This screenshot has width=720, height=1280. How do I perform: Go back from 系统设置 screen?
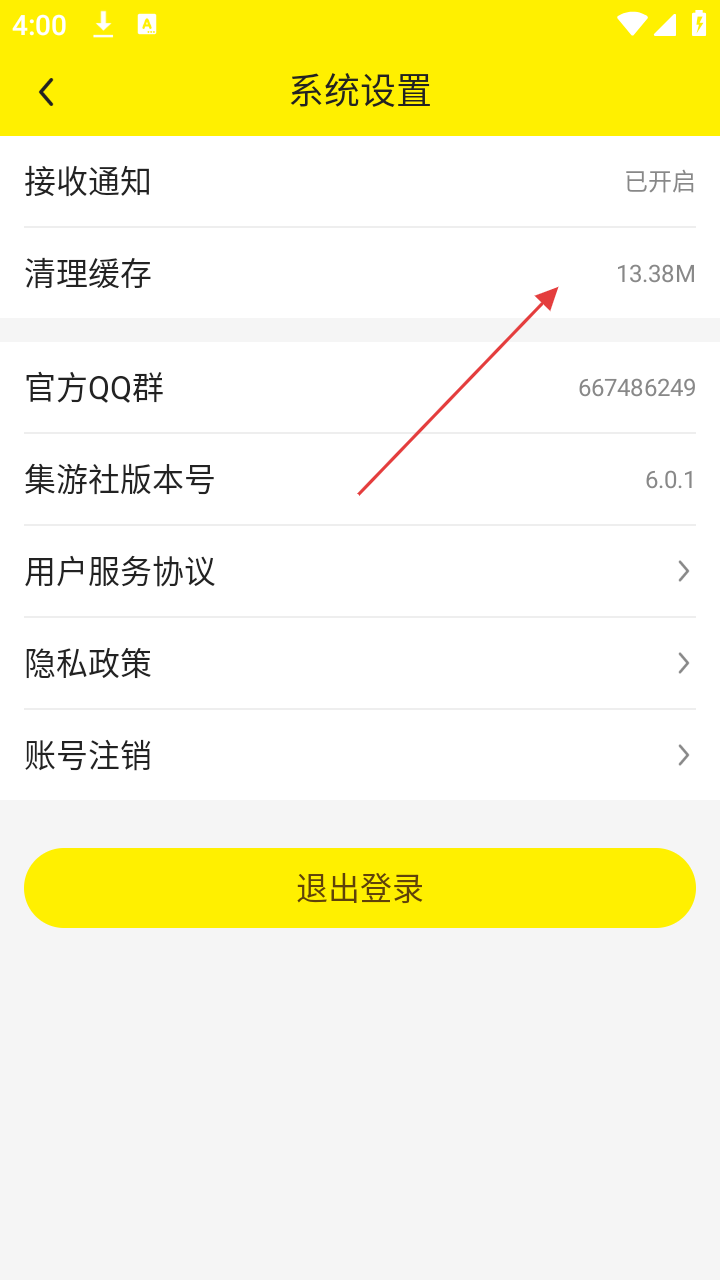coord(46,92)
